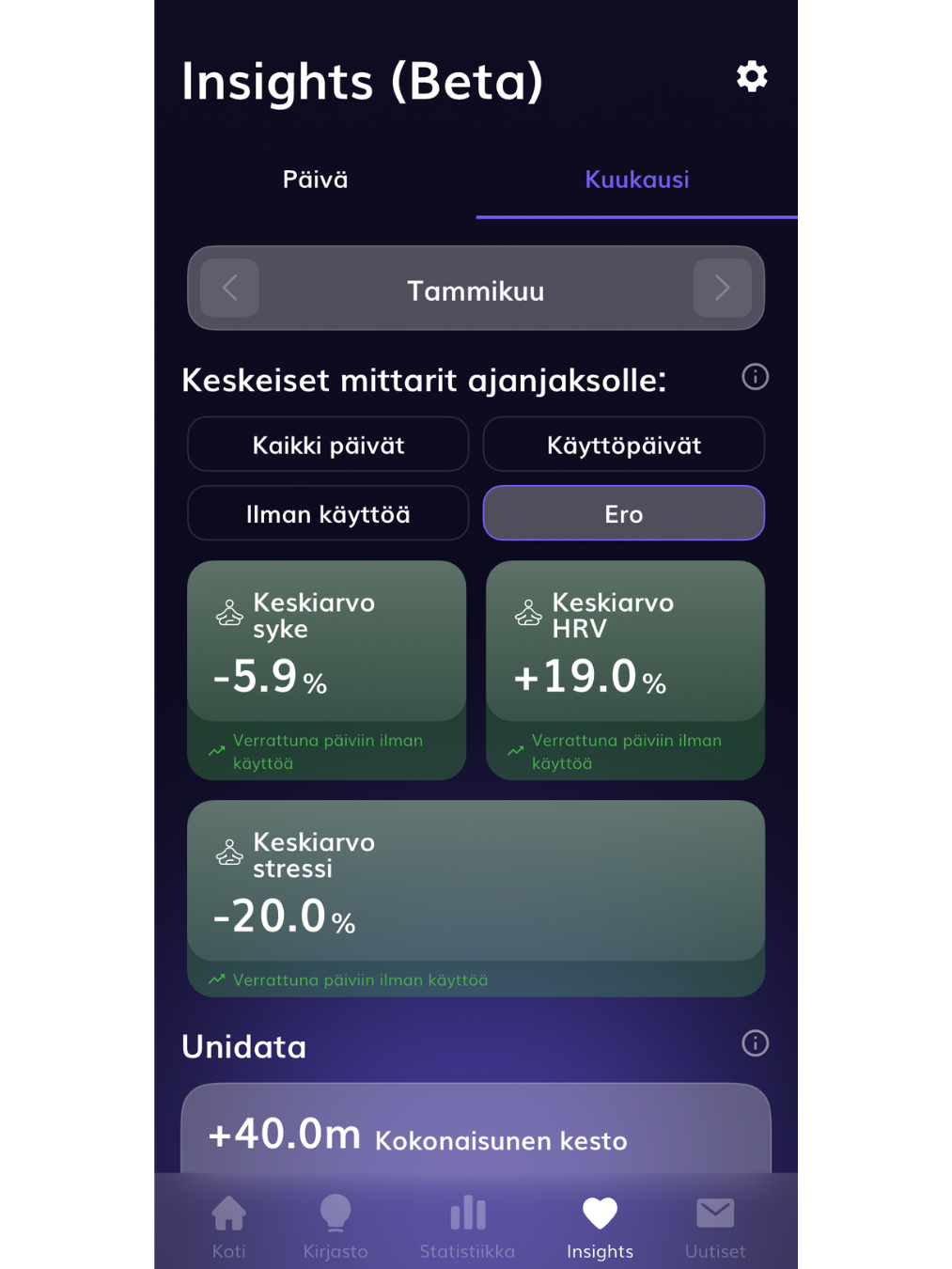Image resolution: width=952 pixels, height=1269 pixels.
Task: Go to the previous month
Action: point(229,289)
